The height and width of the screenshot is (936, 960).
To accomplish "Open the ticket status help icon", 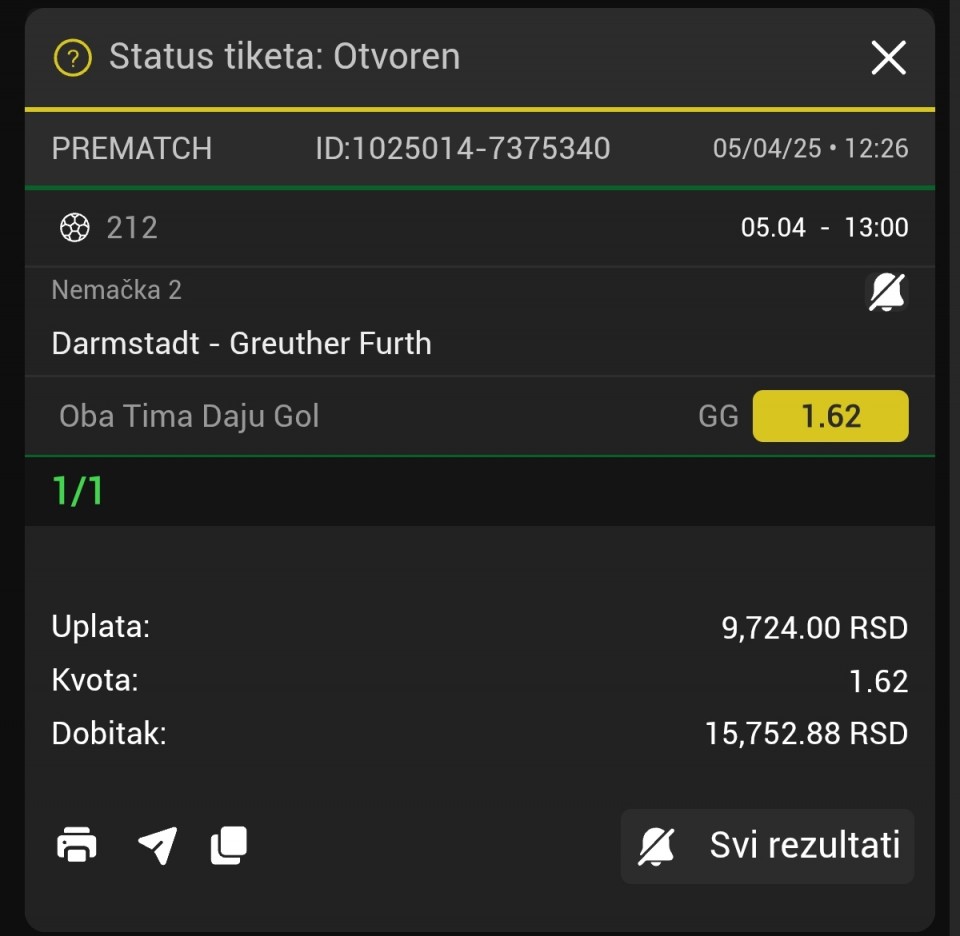I will click(72, 58).
